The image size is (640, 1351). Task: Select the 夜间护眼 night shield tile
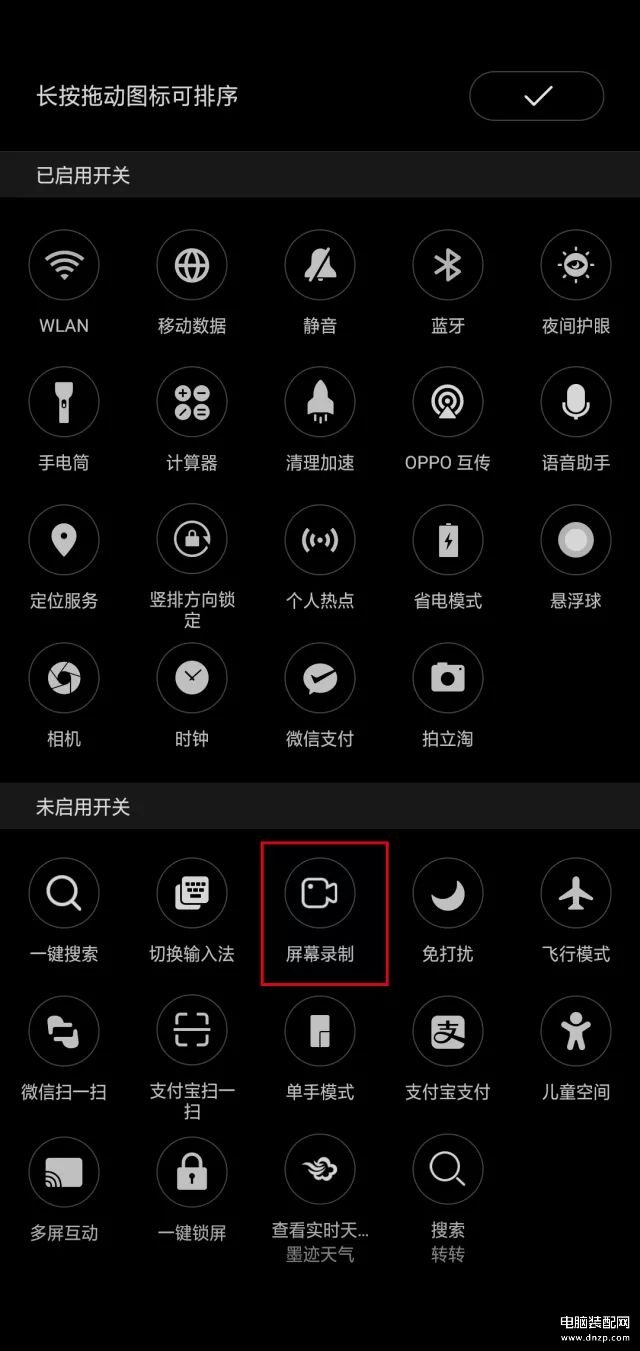(576, 266)
